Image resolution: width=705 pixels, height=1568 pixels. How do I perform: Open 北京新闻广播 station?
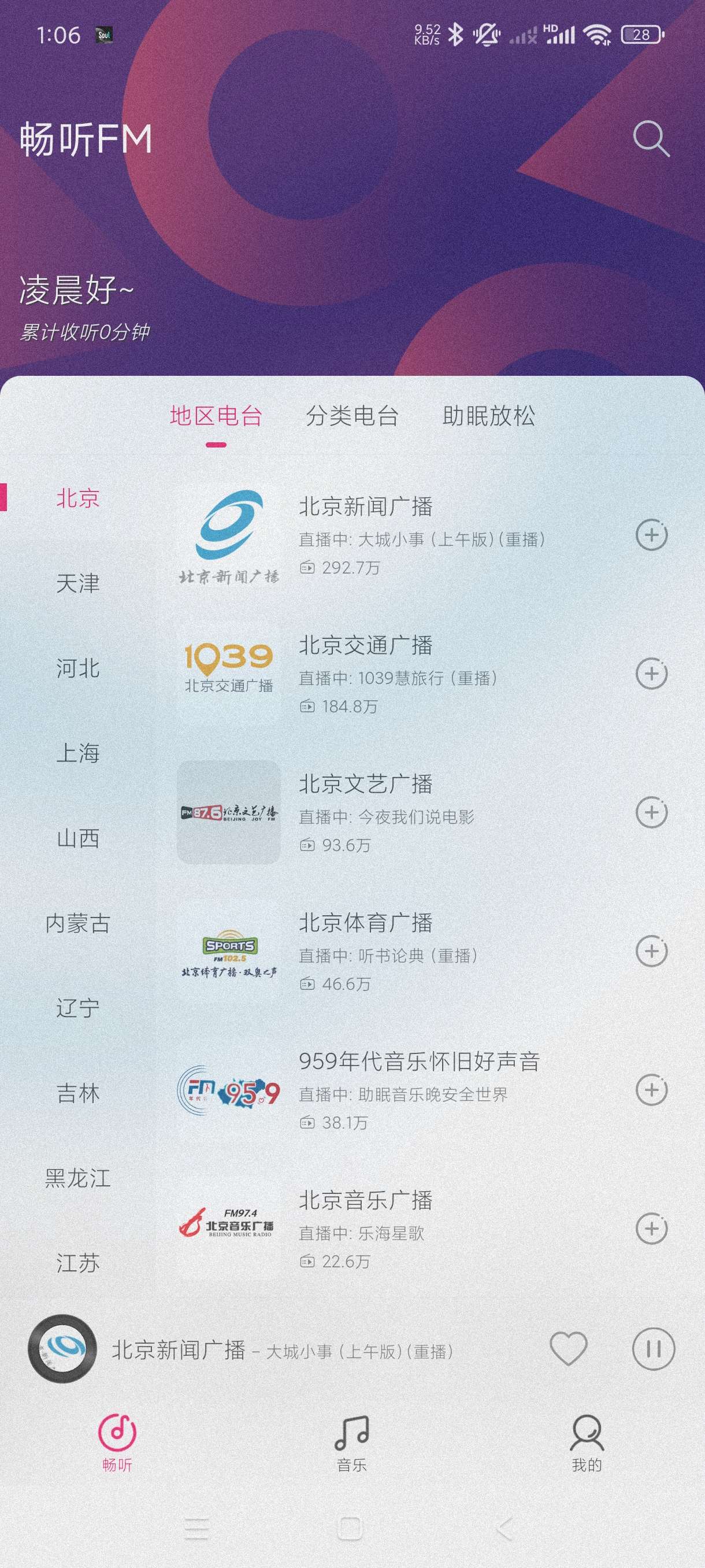[365, 507]
